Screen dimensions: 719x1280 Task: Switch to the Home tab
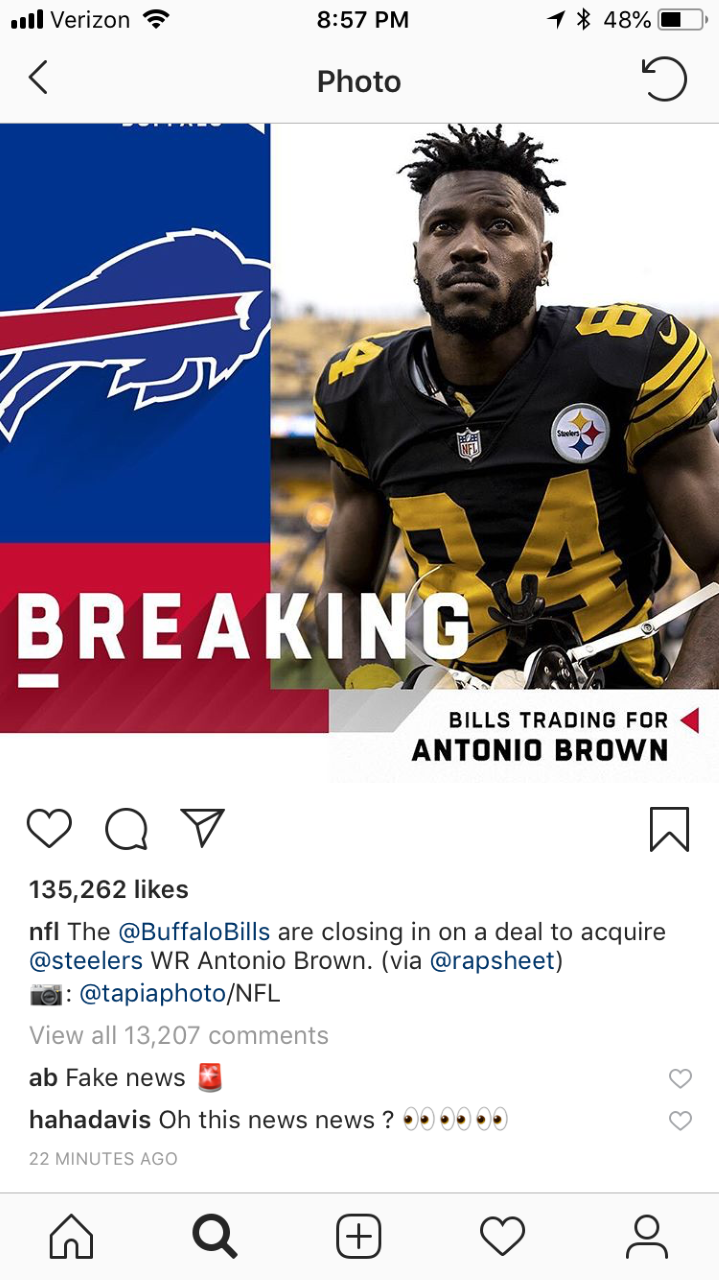tap(71, 1236)
